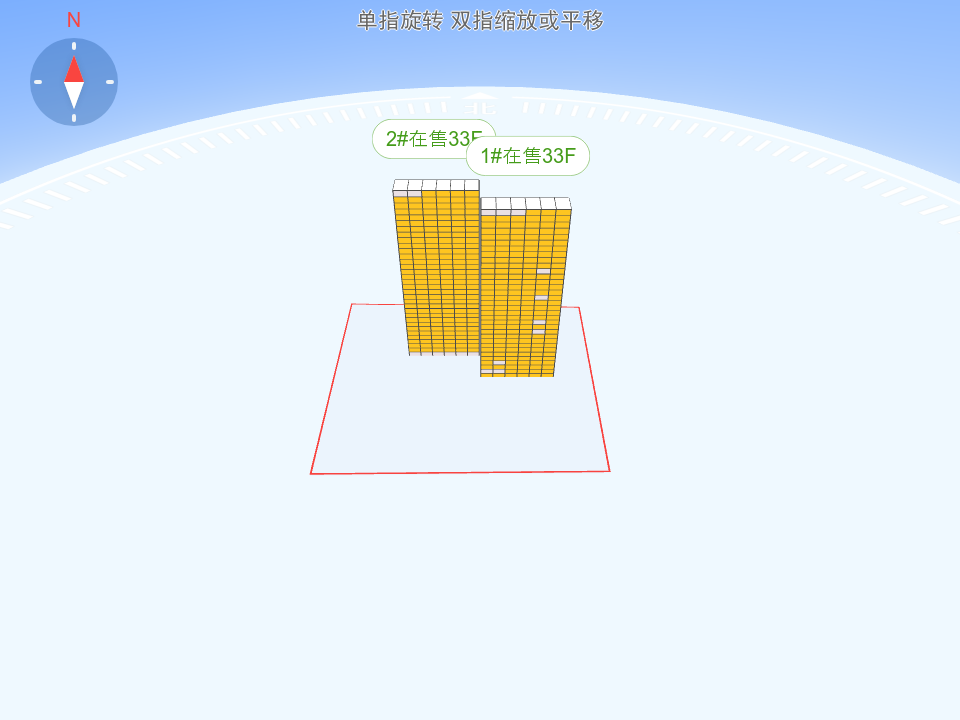960x720 pixels.
Task: Tap the compass to reset north orientation
Action: click(x=74, y=82)
